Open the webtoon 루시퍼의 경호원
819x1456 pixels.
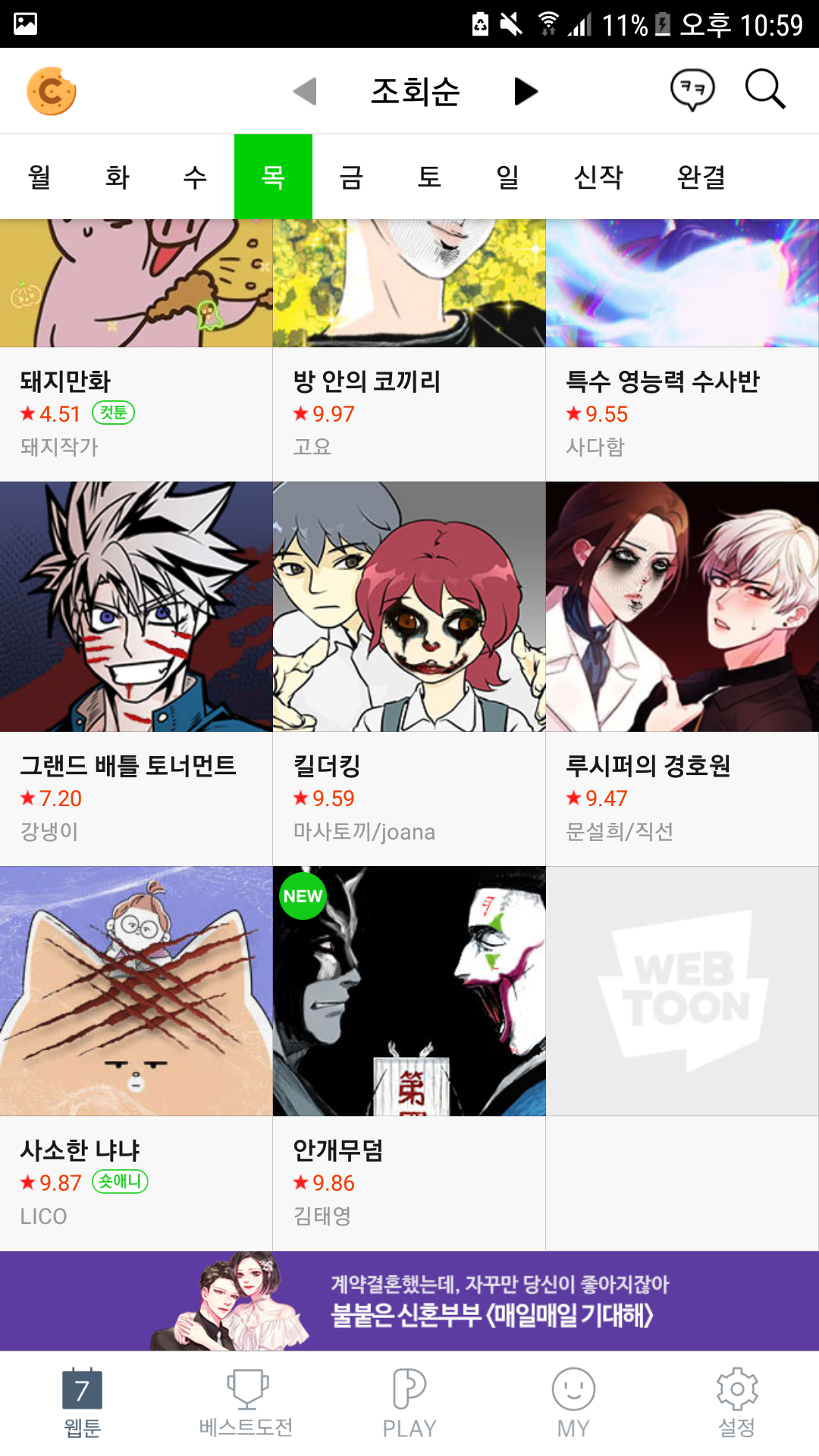[682, 673]
